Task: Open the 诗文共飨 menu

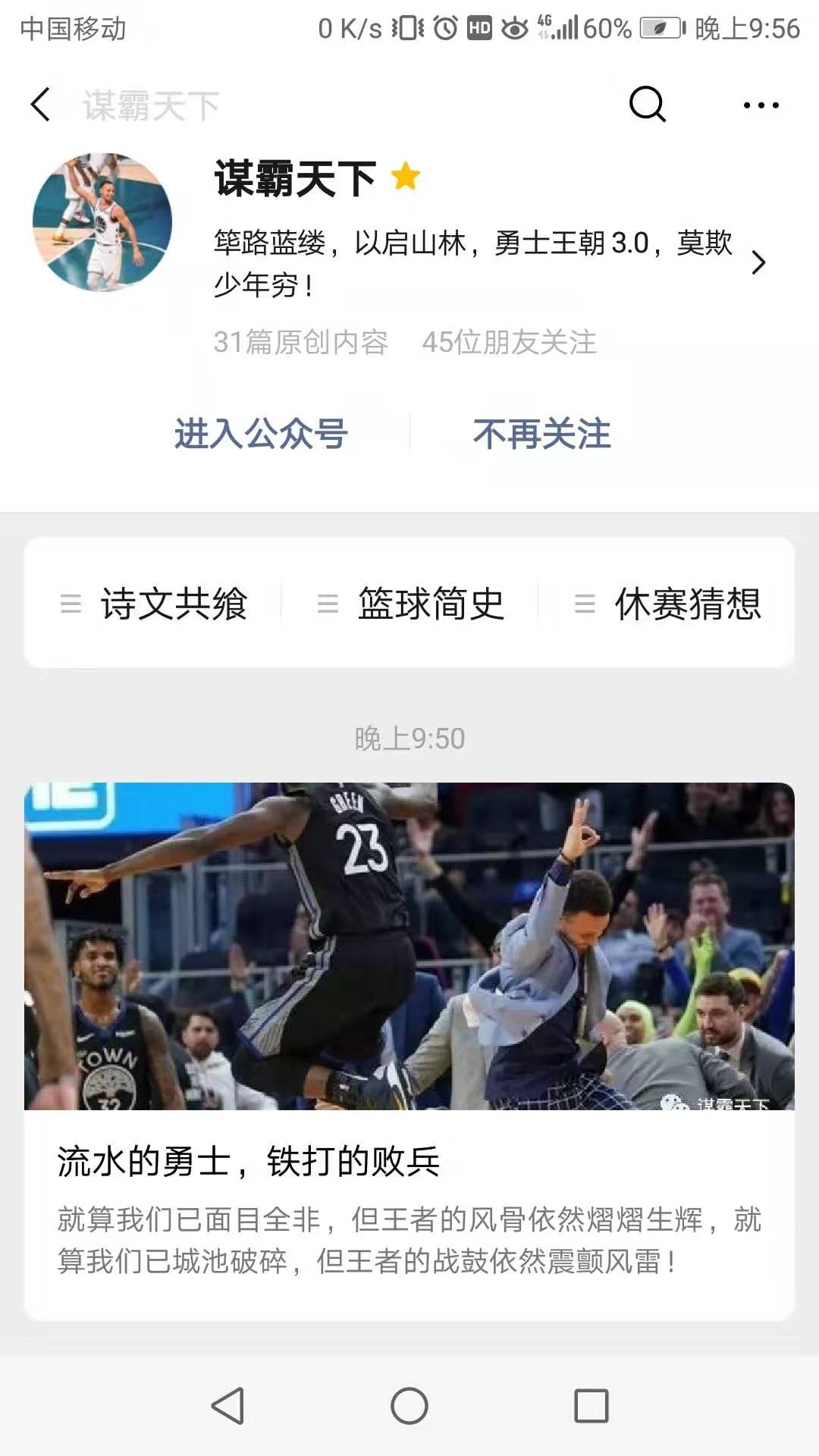Action: click(x=155, y=604)
